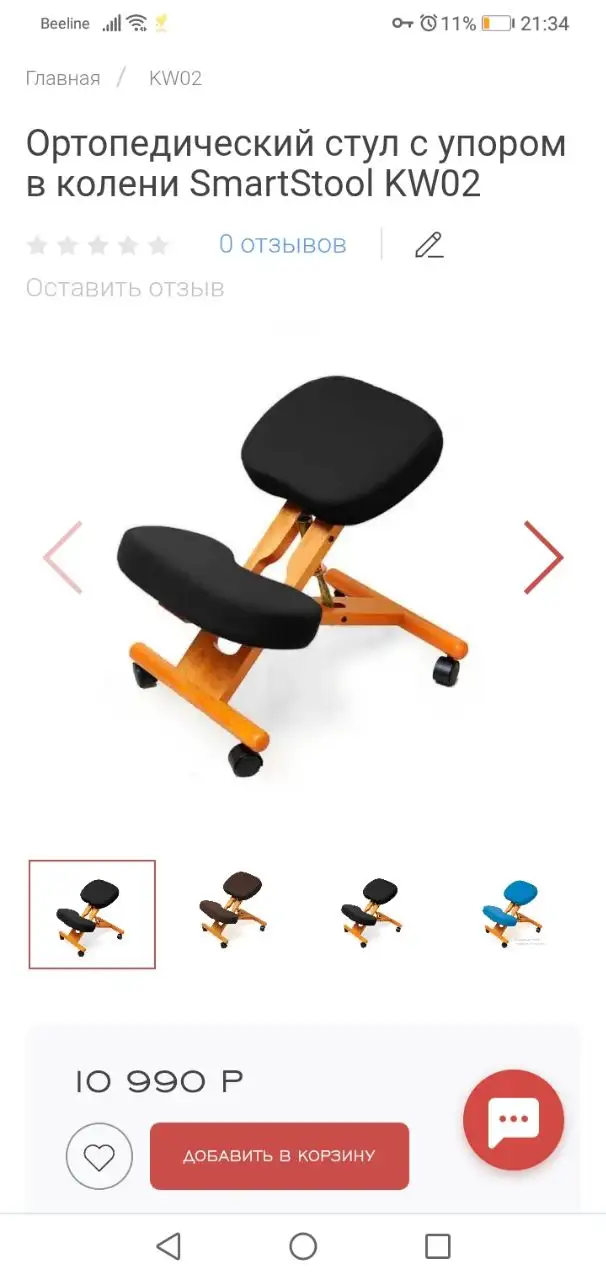This screenshot has width=606, height=1280.
Task: Open the 0 отзывов reviews link
Action: click(282, 244)
